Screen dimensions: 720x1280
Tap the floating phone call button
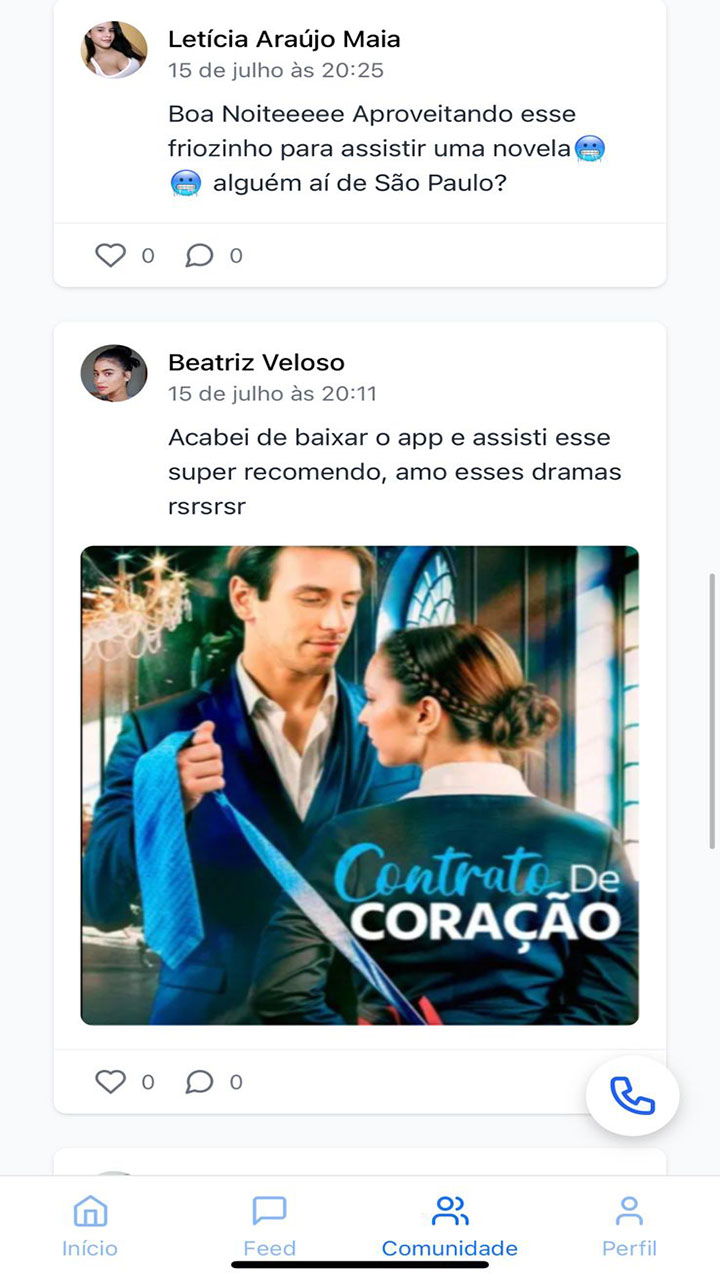(x=632, y=1096)
